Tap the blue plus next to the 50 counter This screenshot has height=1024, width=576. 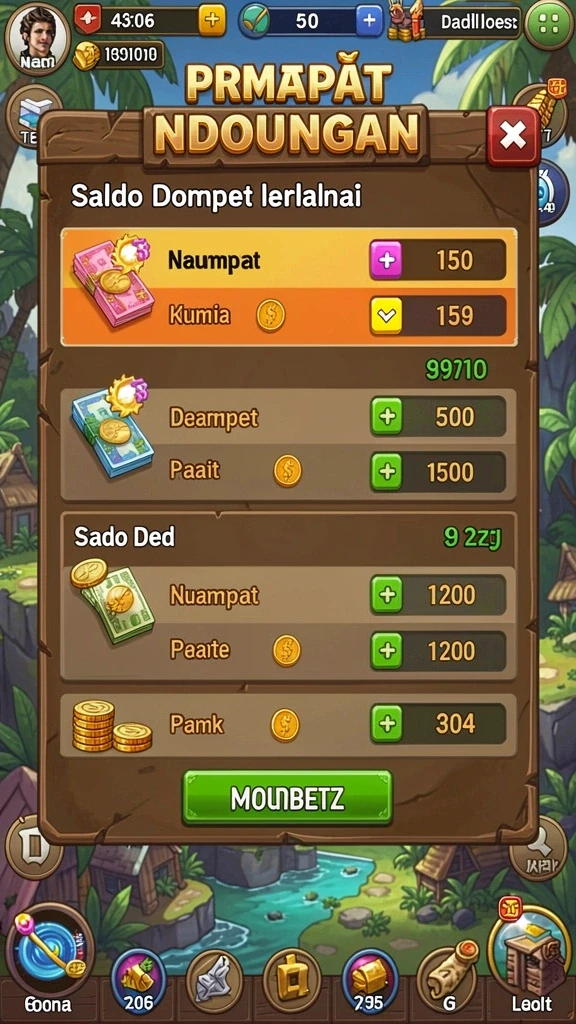click(x=369, y=21)
